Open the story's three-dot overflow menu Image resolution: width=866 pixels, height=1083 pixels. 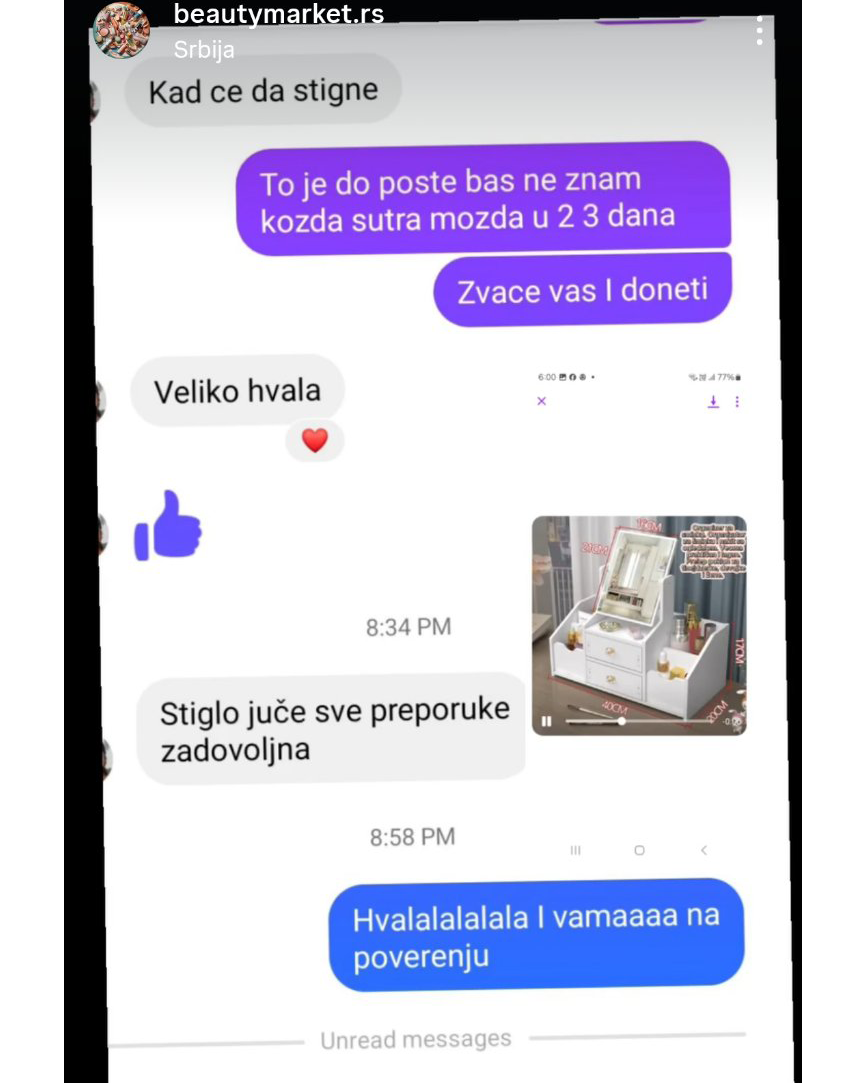760,30
